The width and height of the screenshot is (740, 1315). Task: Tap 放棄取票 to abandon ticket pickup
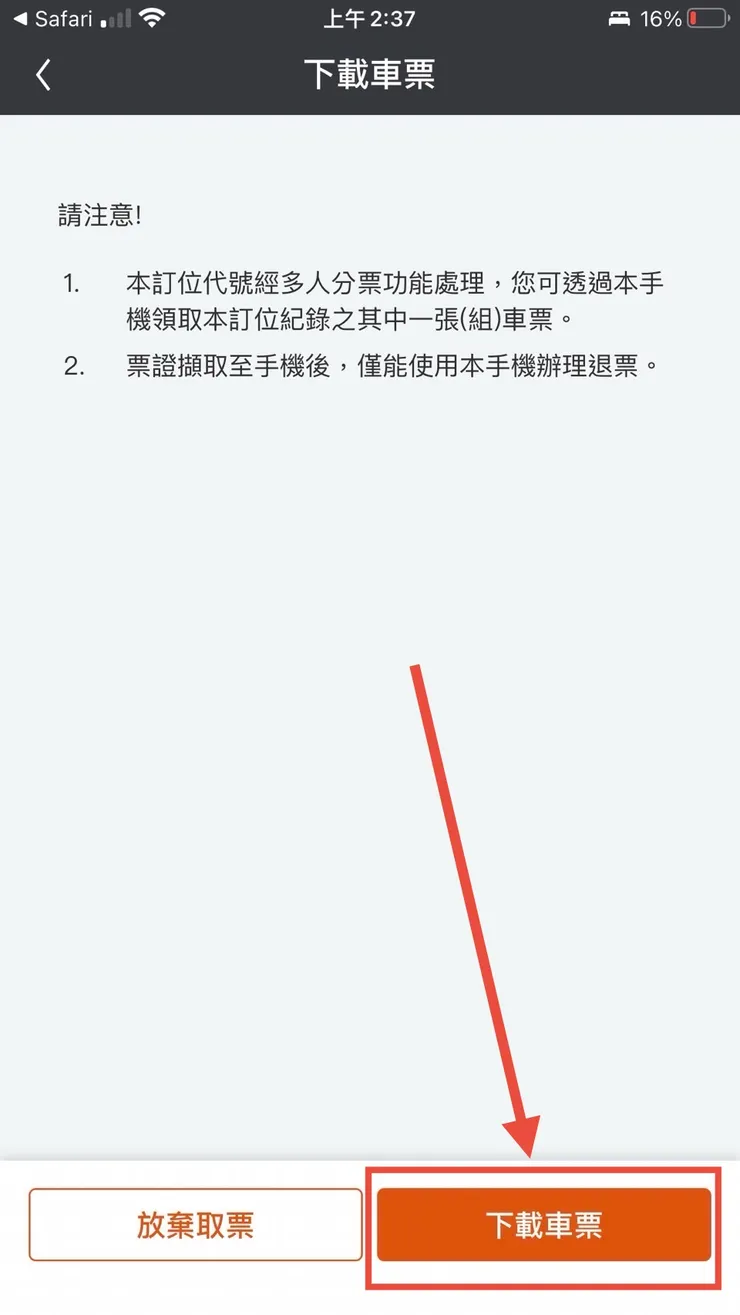pos(195,1225)
